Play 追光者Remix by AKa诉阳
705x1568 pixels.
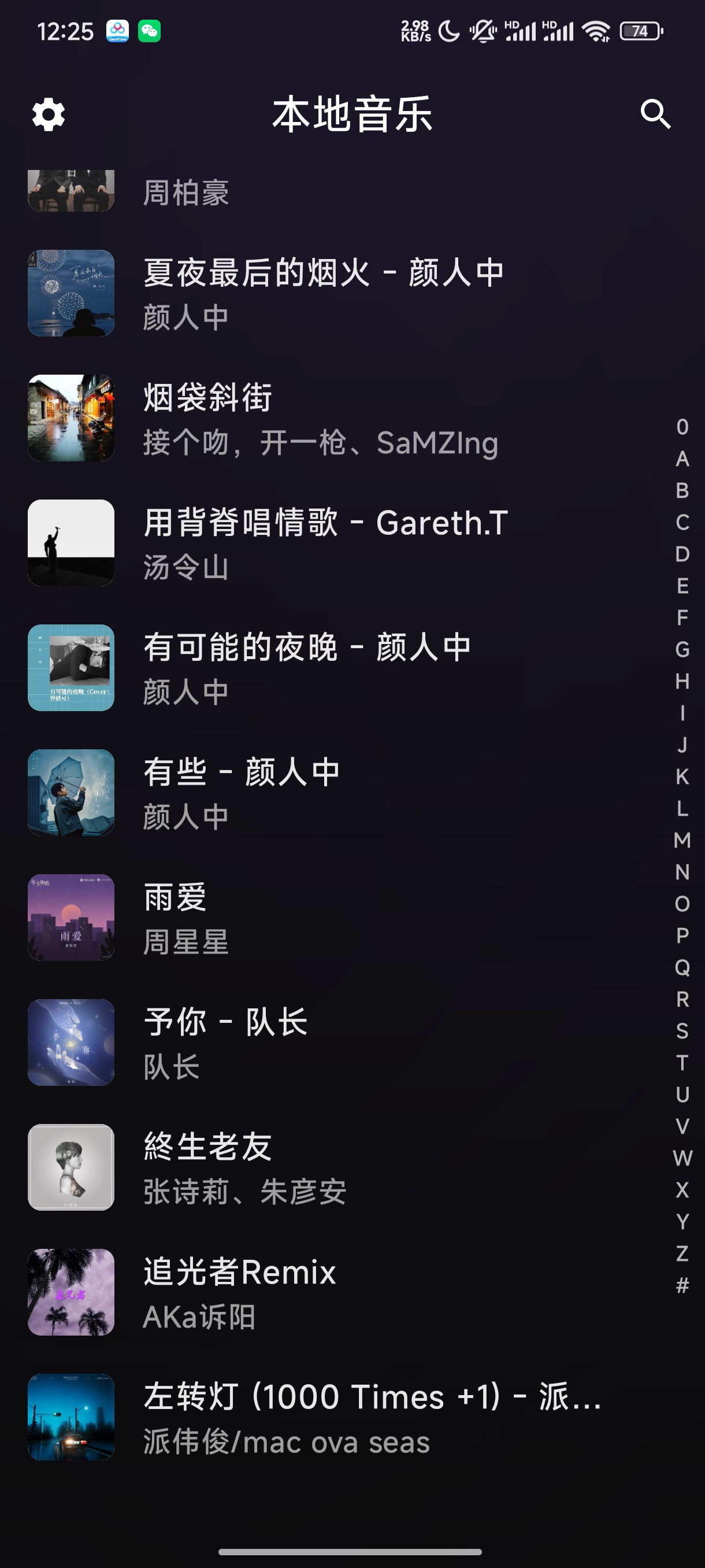[x=322, y=1292]
